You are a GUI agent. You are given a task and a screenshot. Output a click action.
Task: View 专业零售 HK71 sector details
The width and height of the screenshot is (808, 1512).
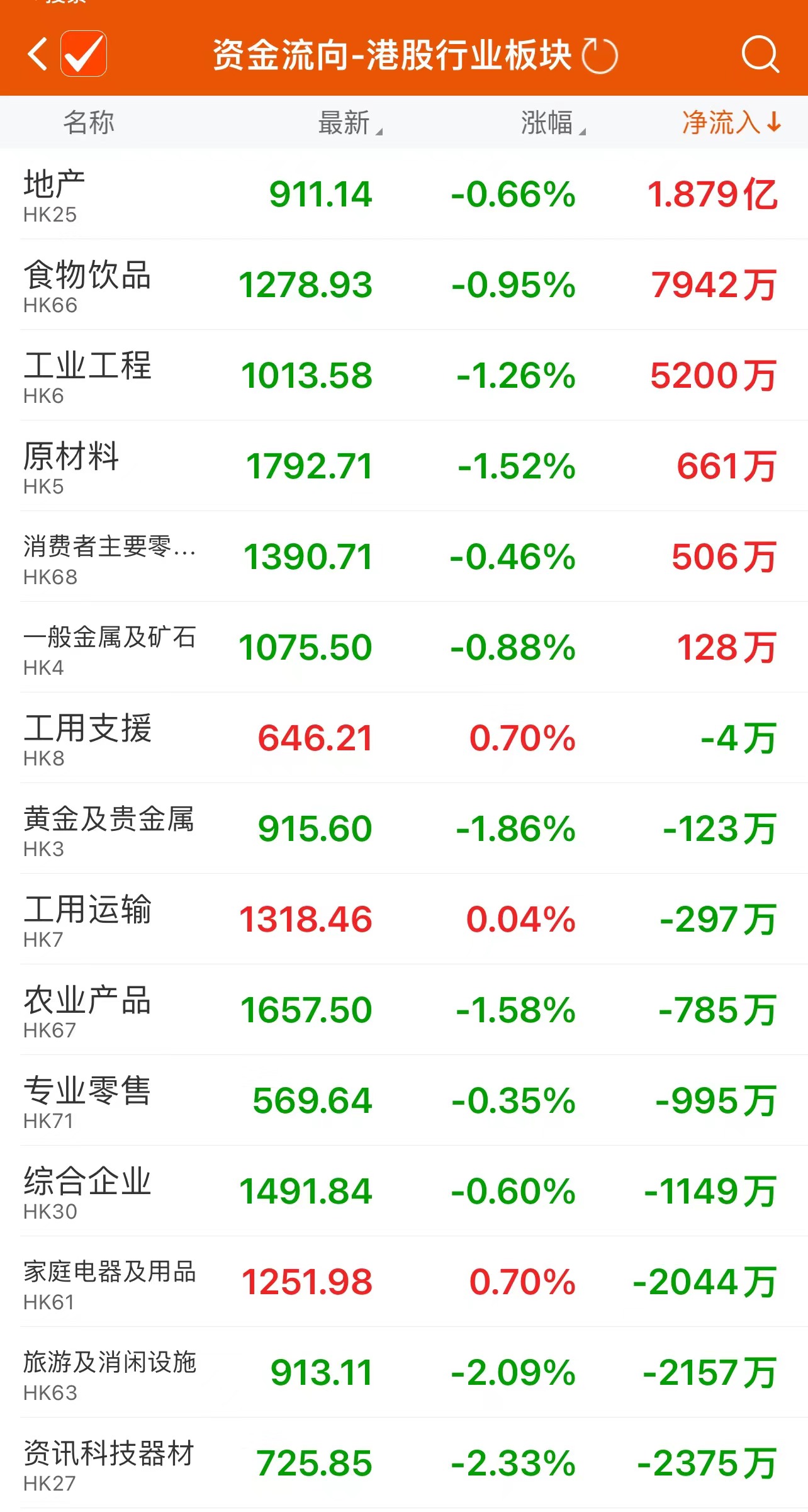(x=403, y=1101)
